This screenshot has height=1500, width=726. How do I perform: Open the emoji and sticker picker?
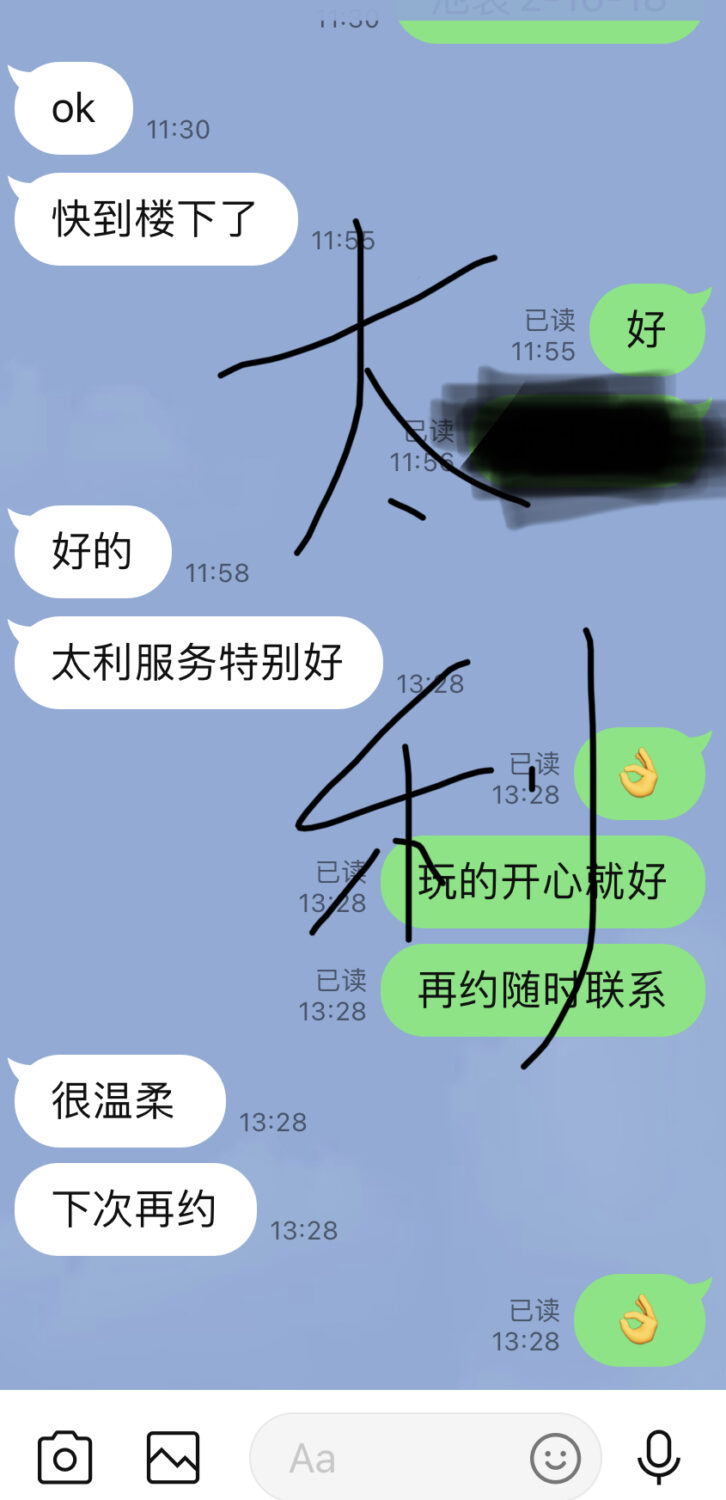(x=555, y=1459)
